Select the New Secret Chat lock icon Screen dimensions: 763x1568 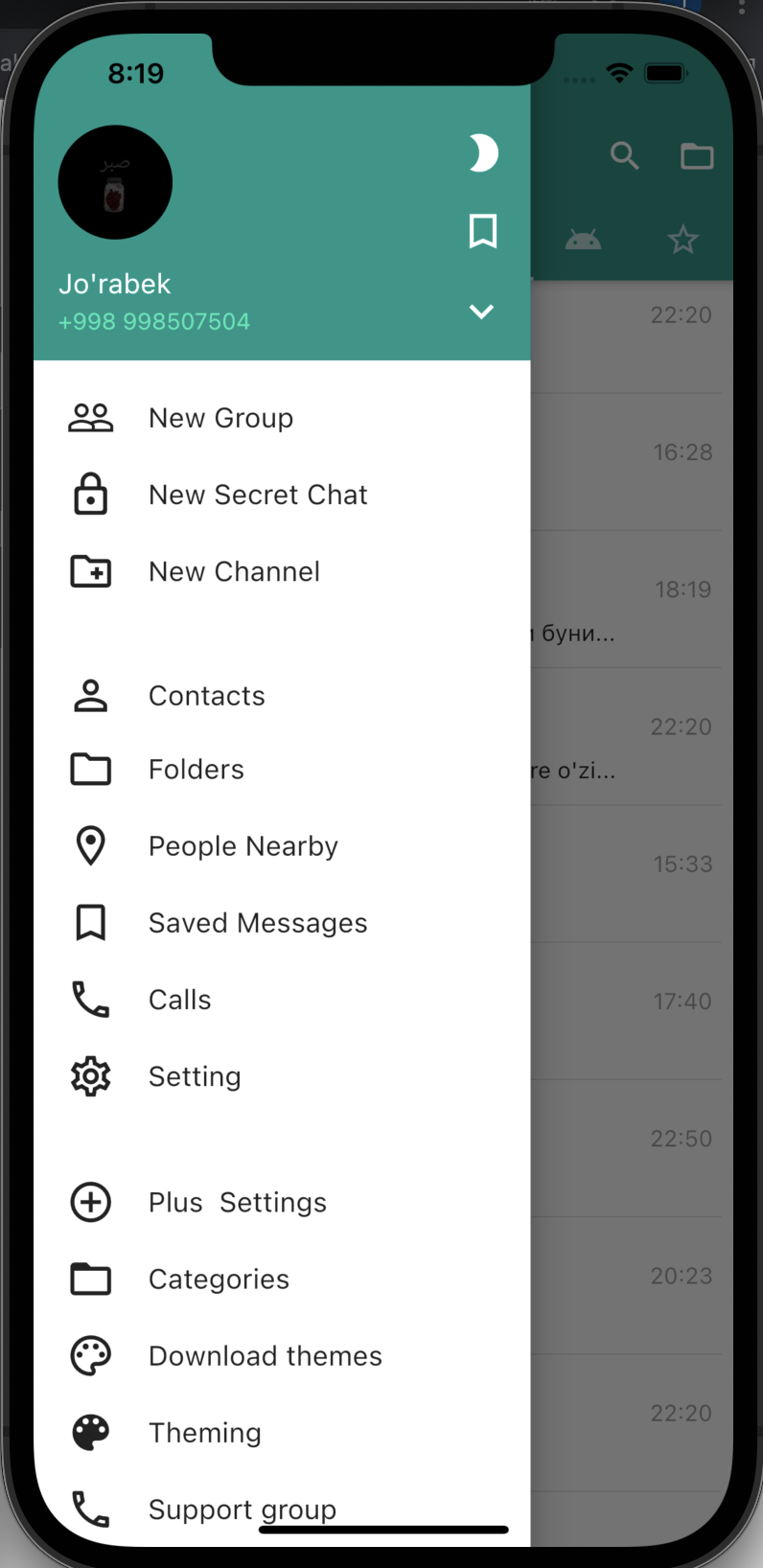[90, 494]
